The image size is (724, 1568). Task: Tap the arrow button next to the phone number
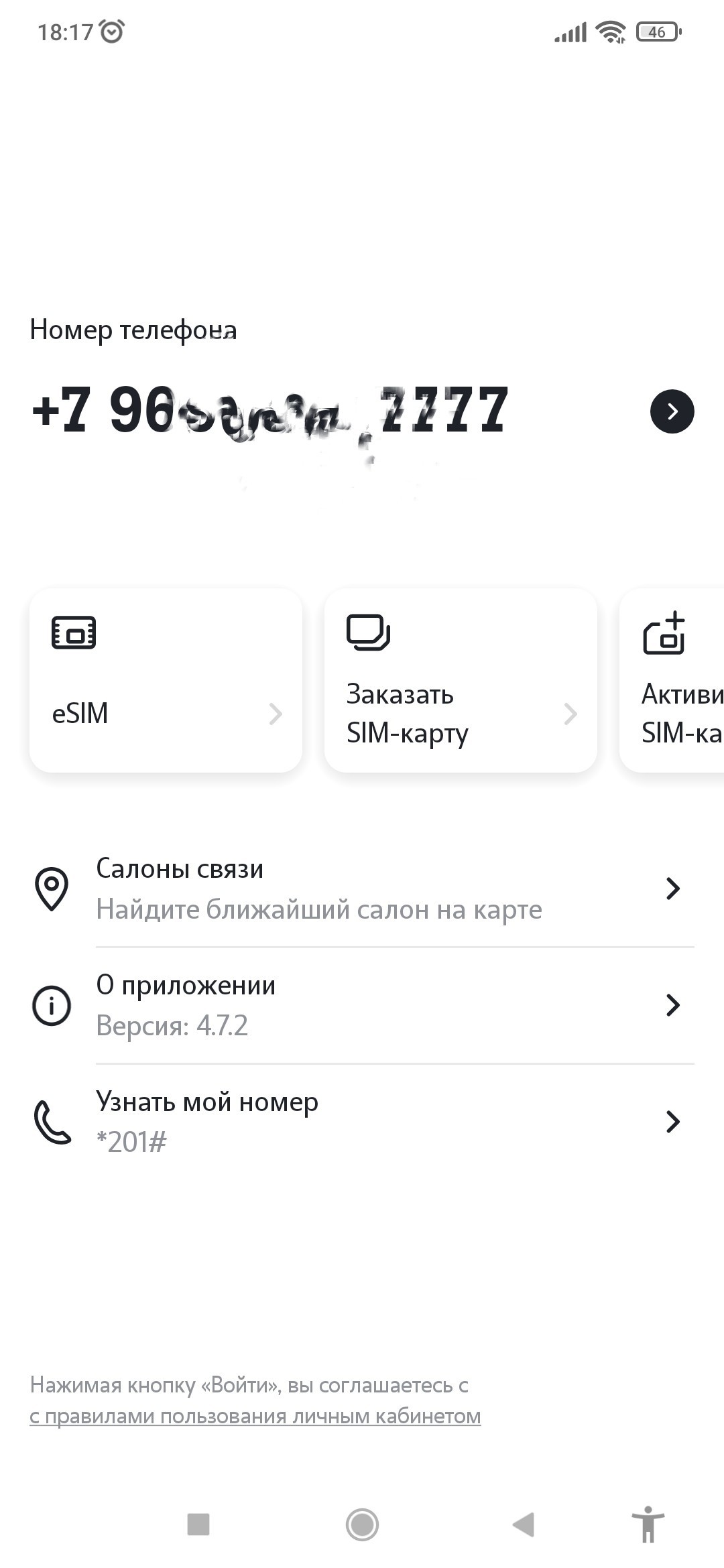(x=672, y=411)
